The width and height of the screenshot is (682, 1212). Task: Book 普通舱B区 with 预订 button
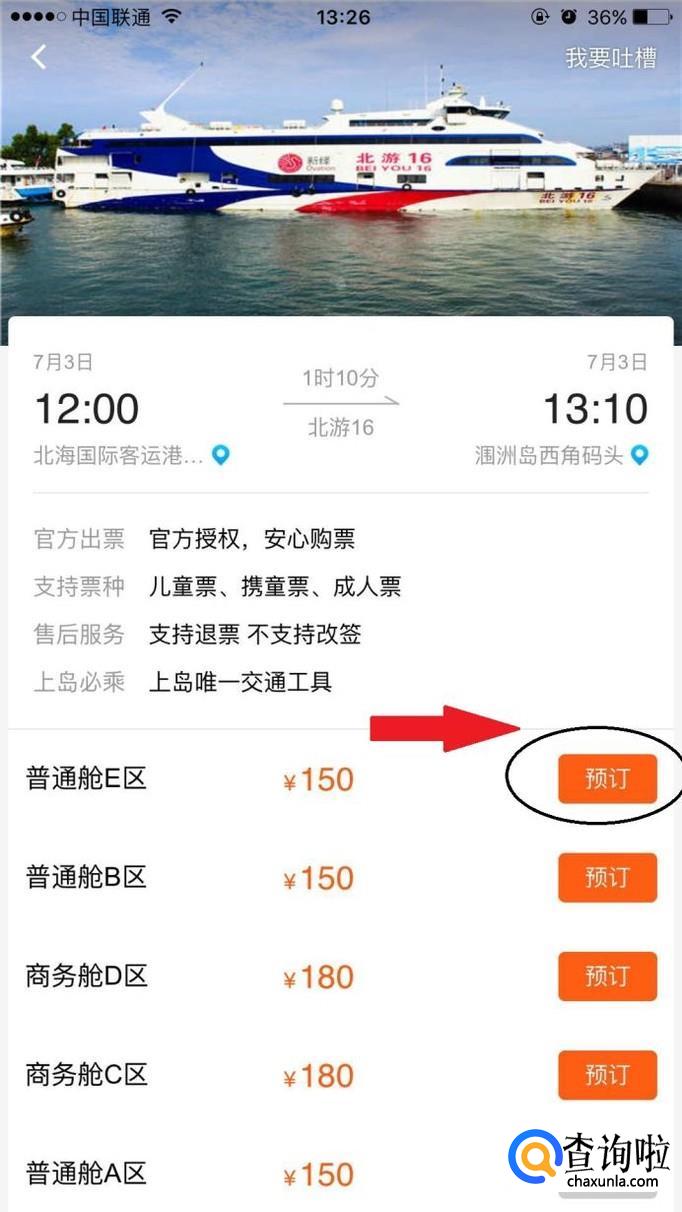coord(606,878)
